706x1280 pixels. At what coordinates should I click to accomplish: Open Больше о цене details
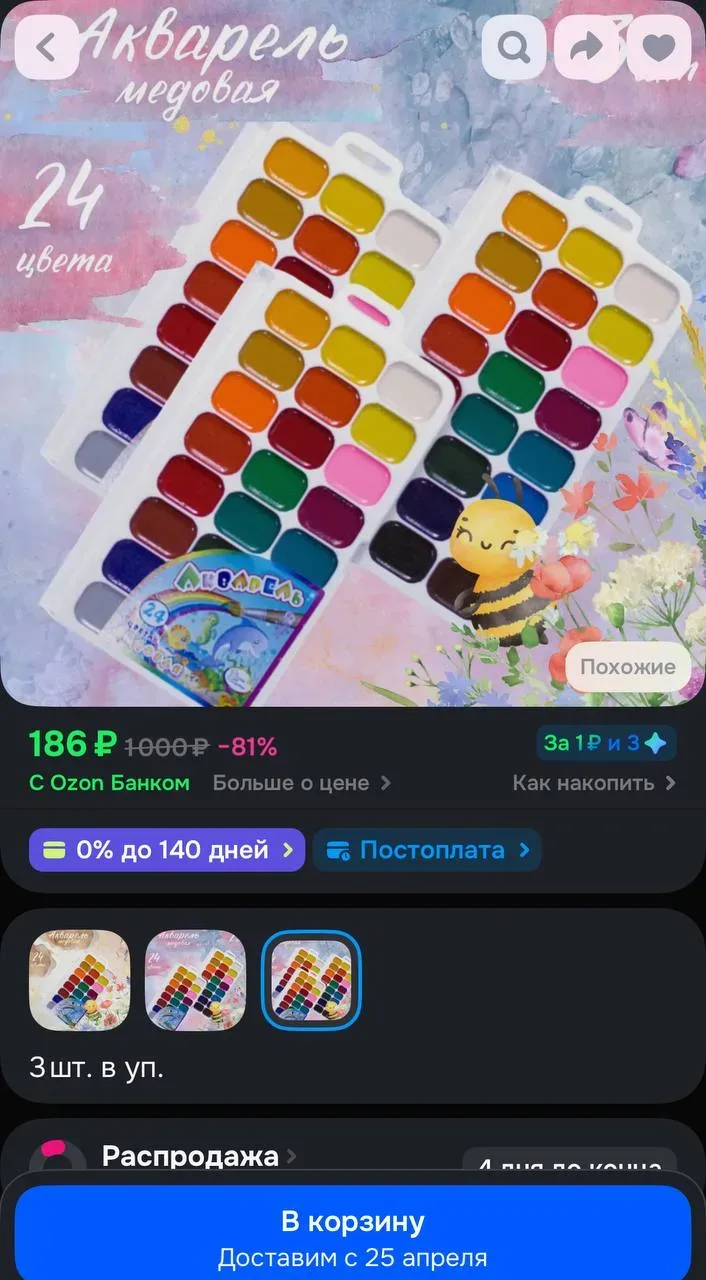(301, 783)
